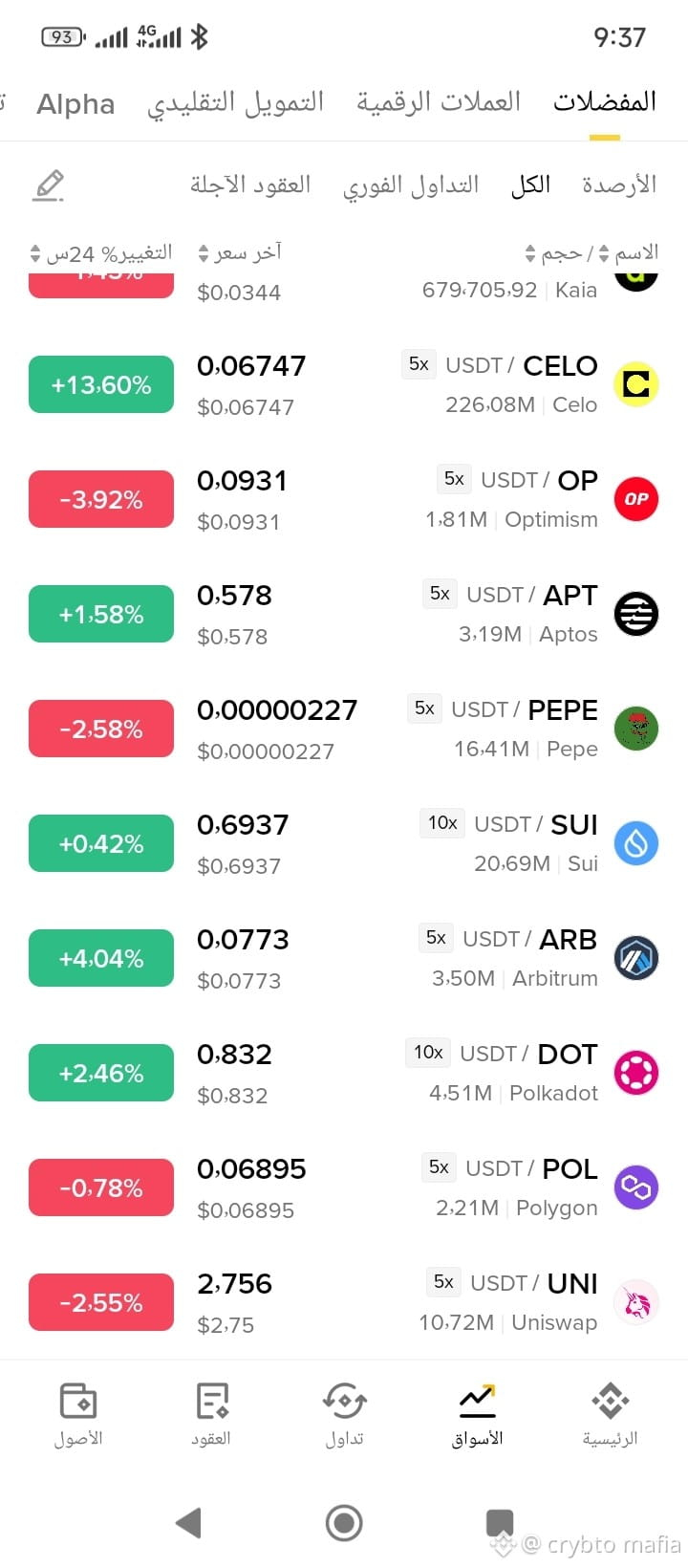Screen dimensions: 688x1568
Task: Sort the list by التغيير% 24س
Action: [x=101, y=252]
